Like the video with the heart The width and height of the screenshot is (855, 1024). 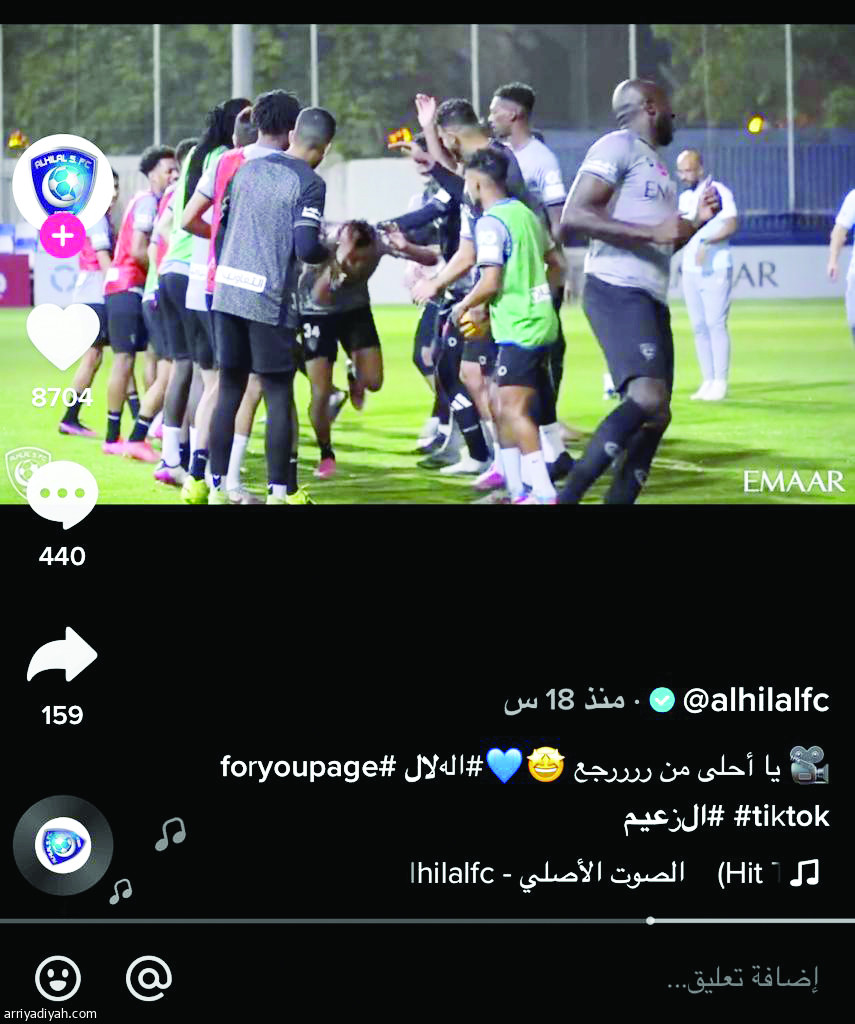(x=62, y=336)
